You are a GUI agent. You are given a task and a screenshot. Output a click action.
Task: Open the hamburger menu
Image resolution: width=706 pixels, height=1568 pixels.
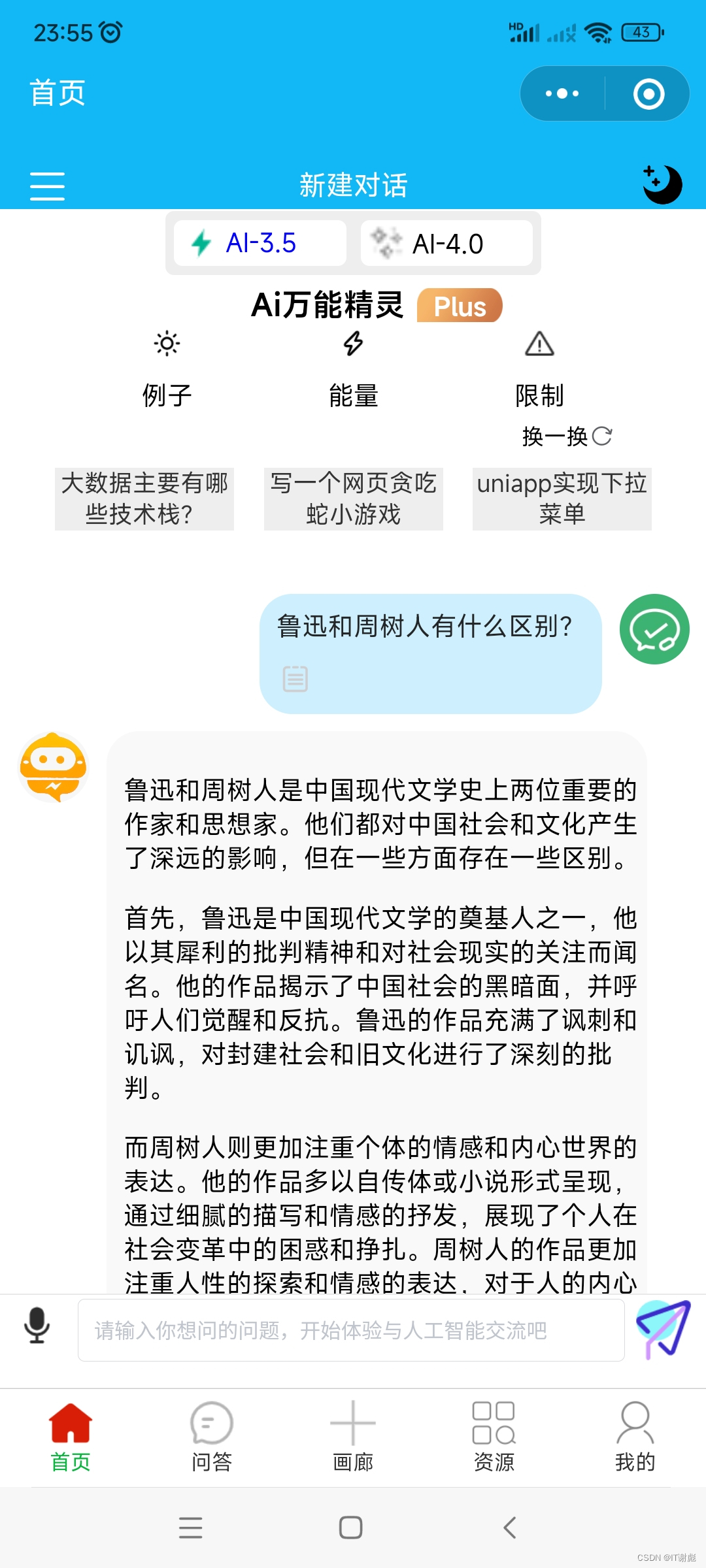point(47,186)
